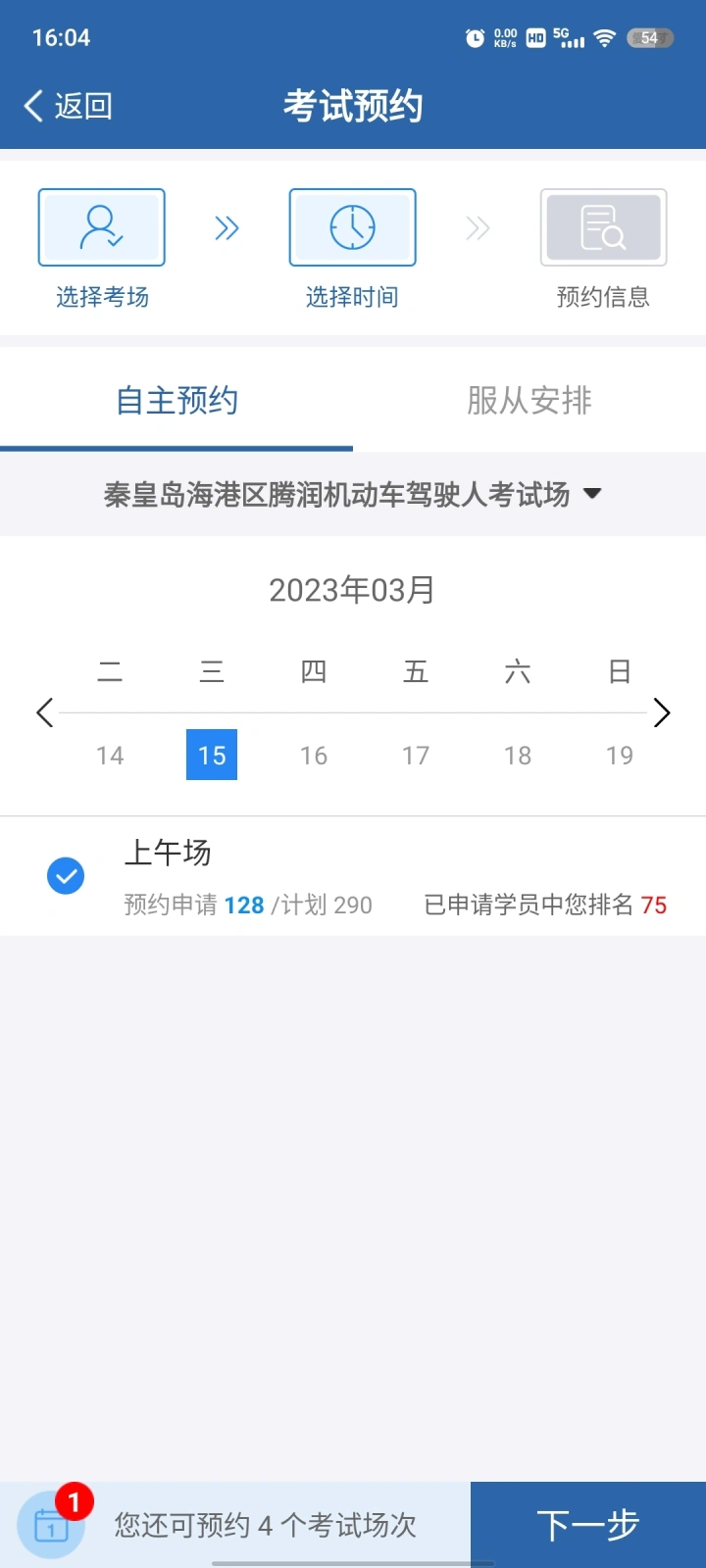Go back with the 返回 button
This screenshot has width=706, height=1568.
(x=68, y=106)
